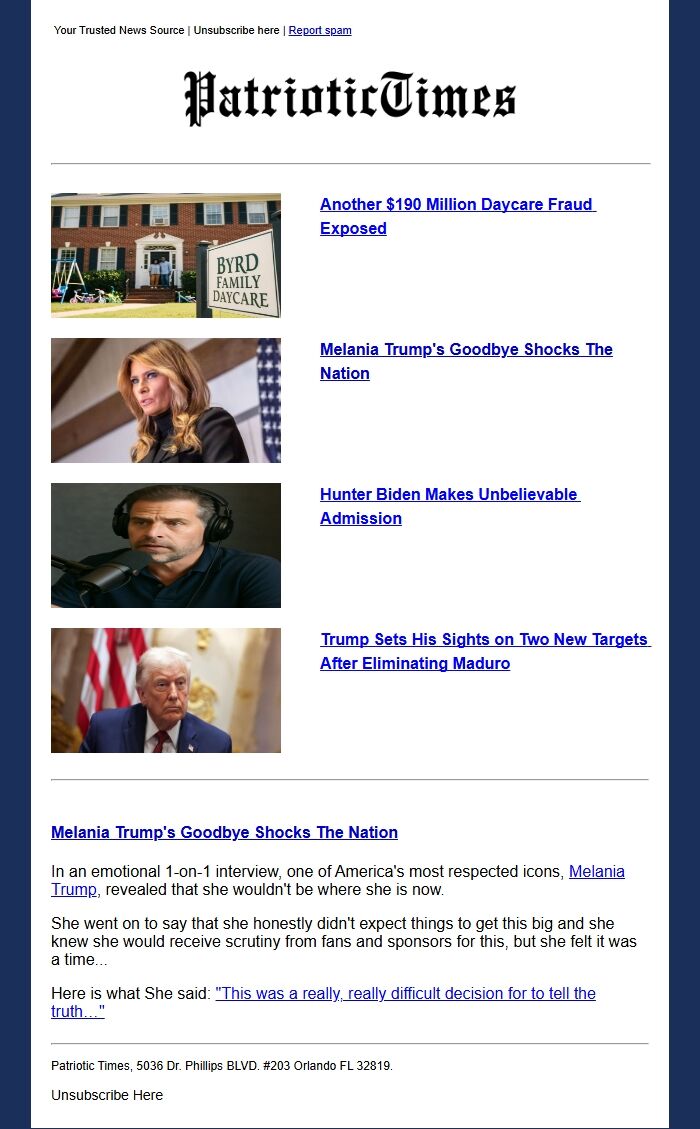Open the lower Melania Trump's Goodbye article heading

tap(224, 832)
